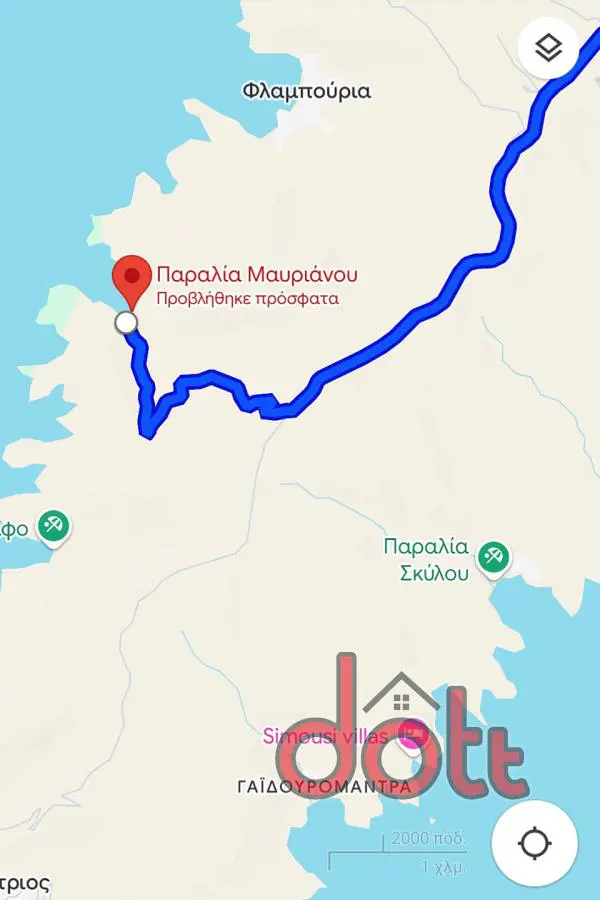Open the Simousi villas hotel marker
The image size is (600, 900).
[x=412, y=736]
